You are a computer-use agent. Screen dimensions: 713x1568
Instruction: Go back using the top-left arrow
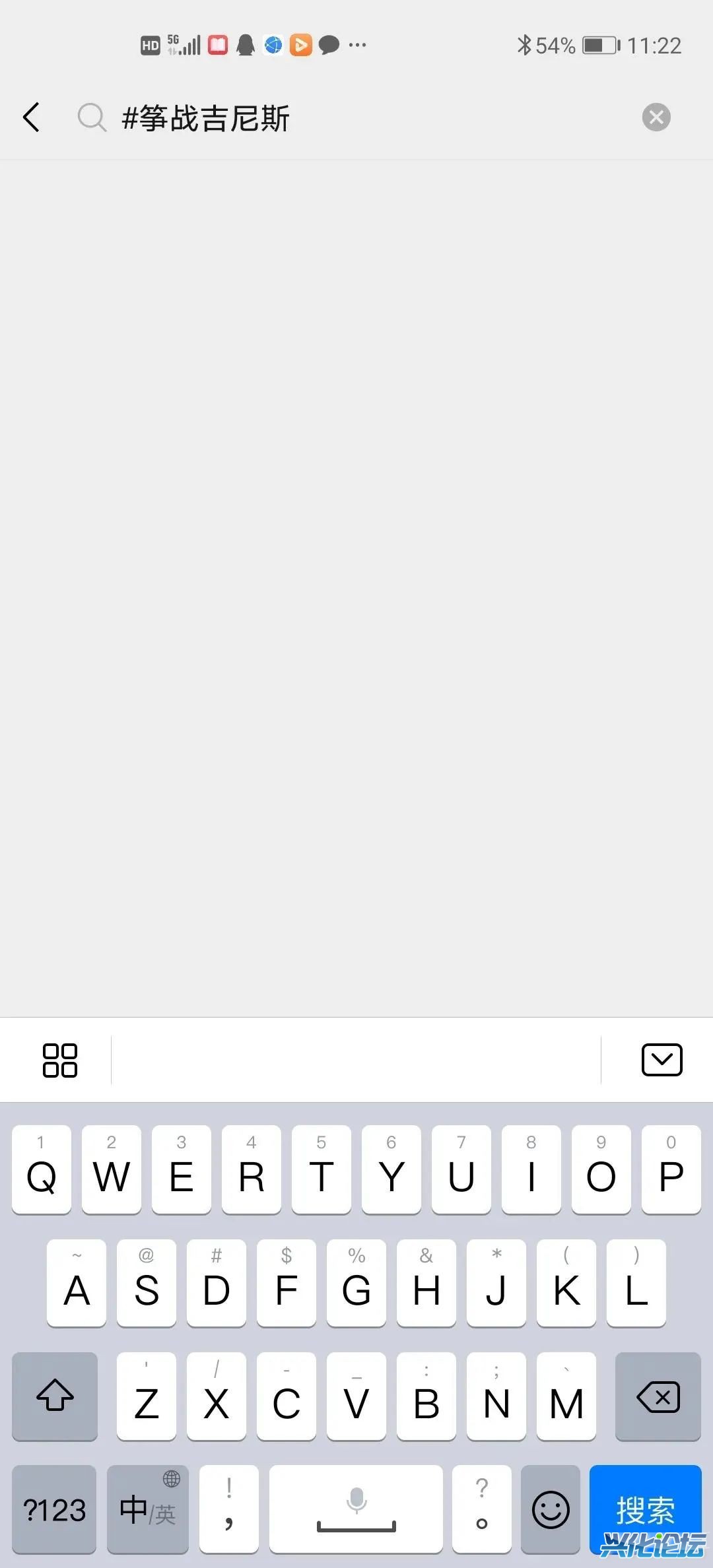pyautogui.click(x=31, y=117)
